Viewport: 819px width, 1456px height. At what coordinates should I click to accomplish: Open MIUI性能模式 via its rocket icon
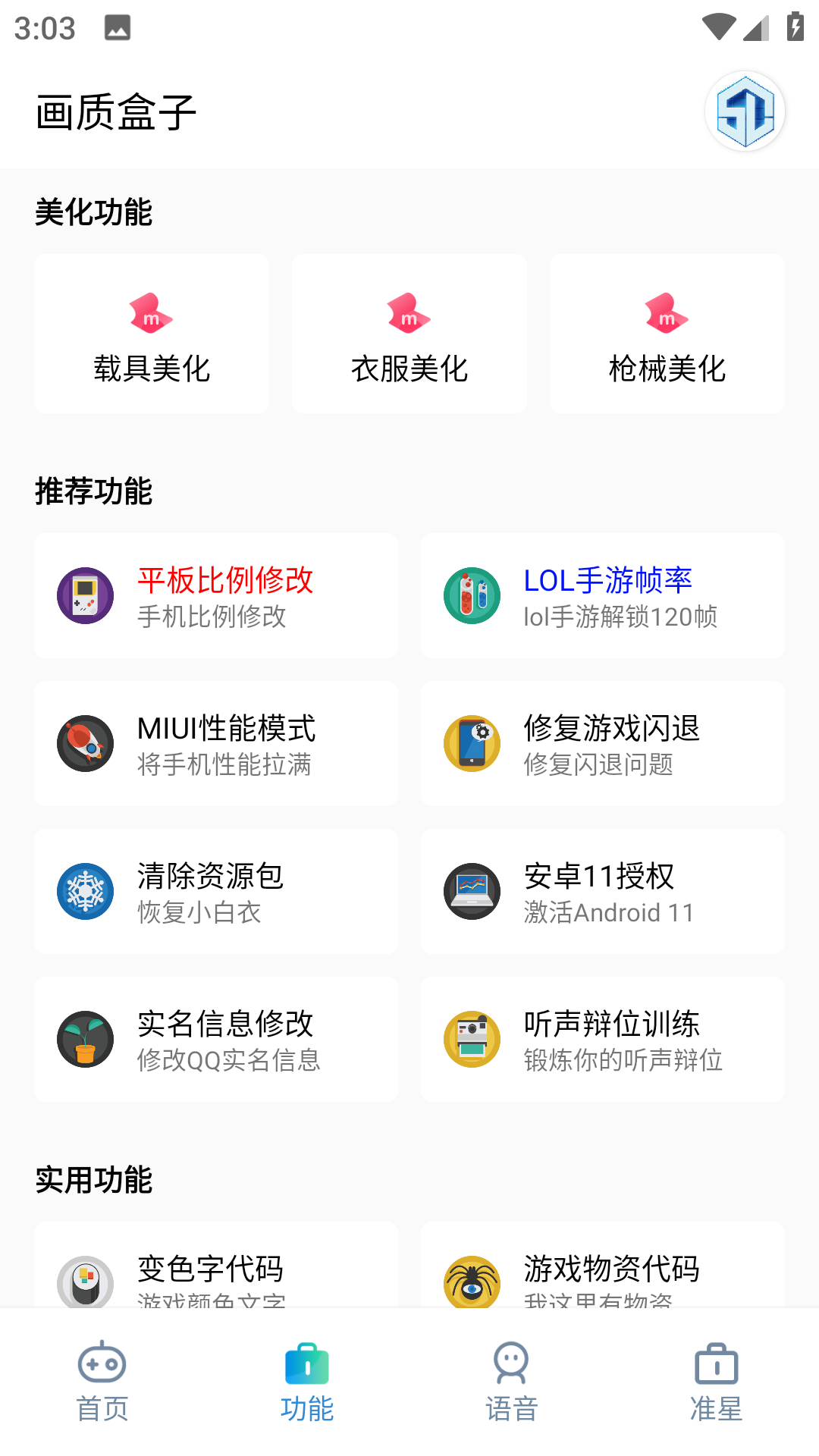85,743
